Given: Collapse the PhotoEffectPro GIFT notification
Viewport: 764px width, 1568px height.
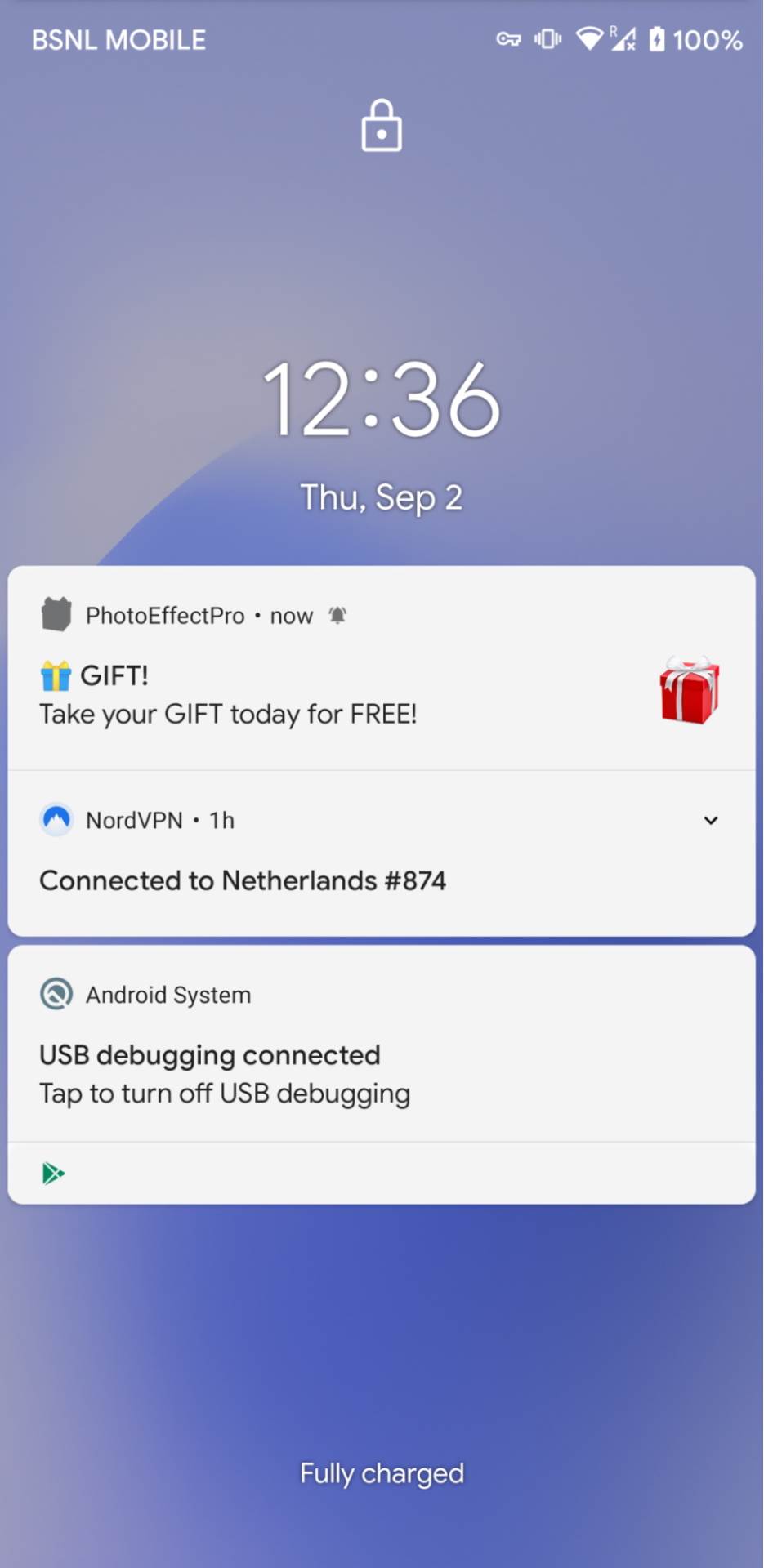Looking at the screenshot, I should 710,615.
